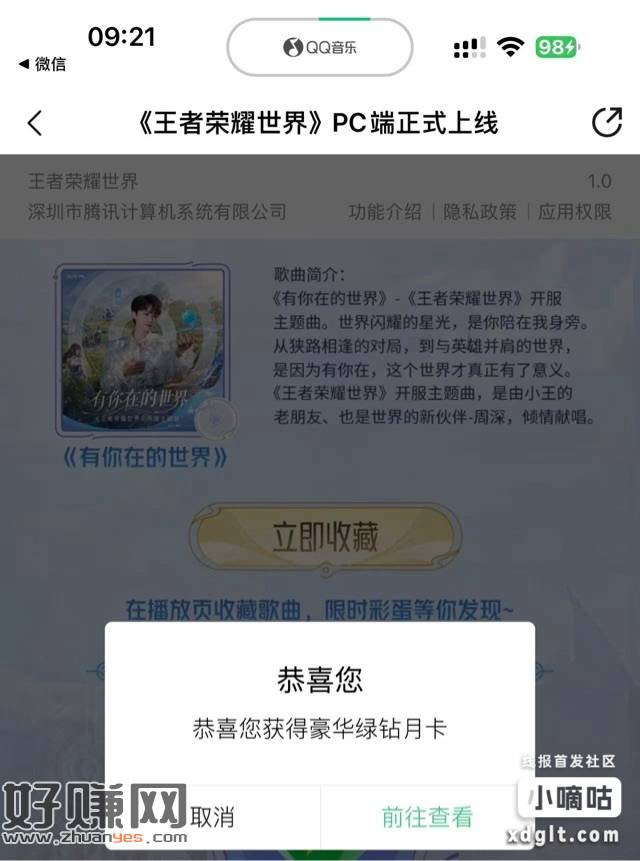Open 隐私政策 link

click(x=480, y=212)
